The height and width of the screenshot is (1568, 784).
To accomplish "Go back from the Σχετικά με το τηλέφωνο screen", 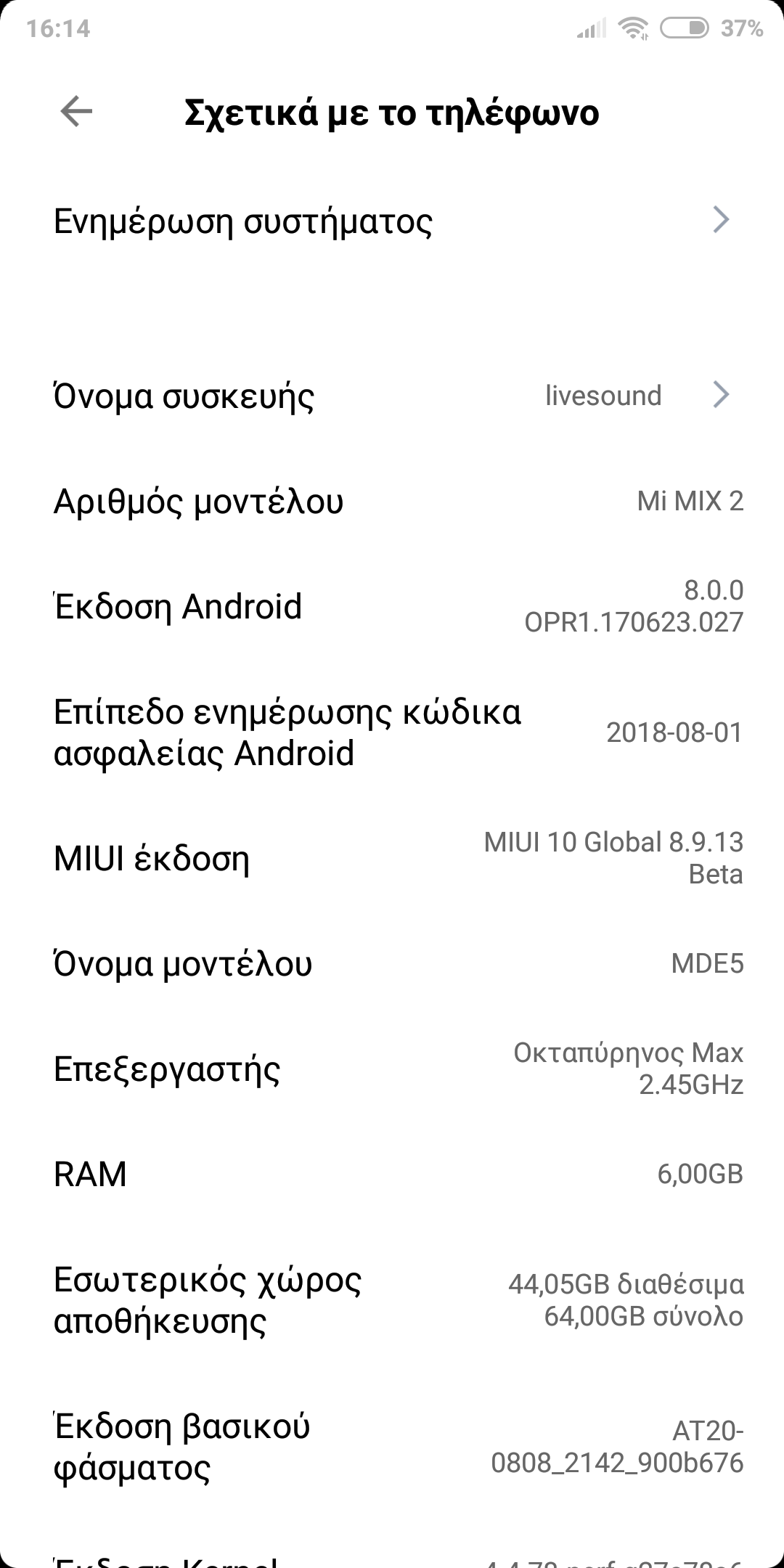I will click(76, 113).
